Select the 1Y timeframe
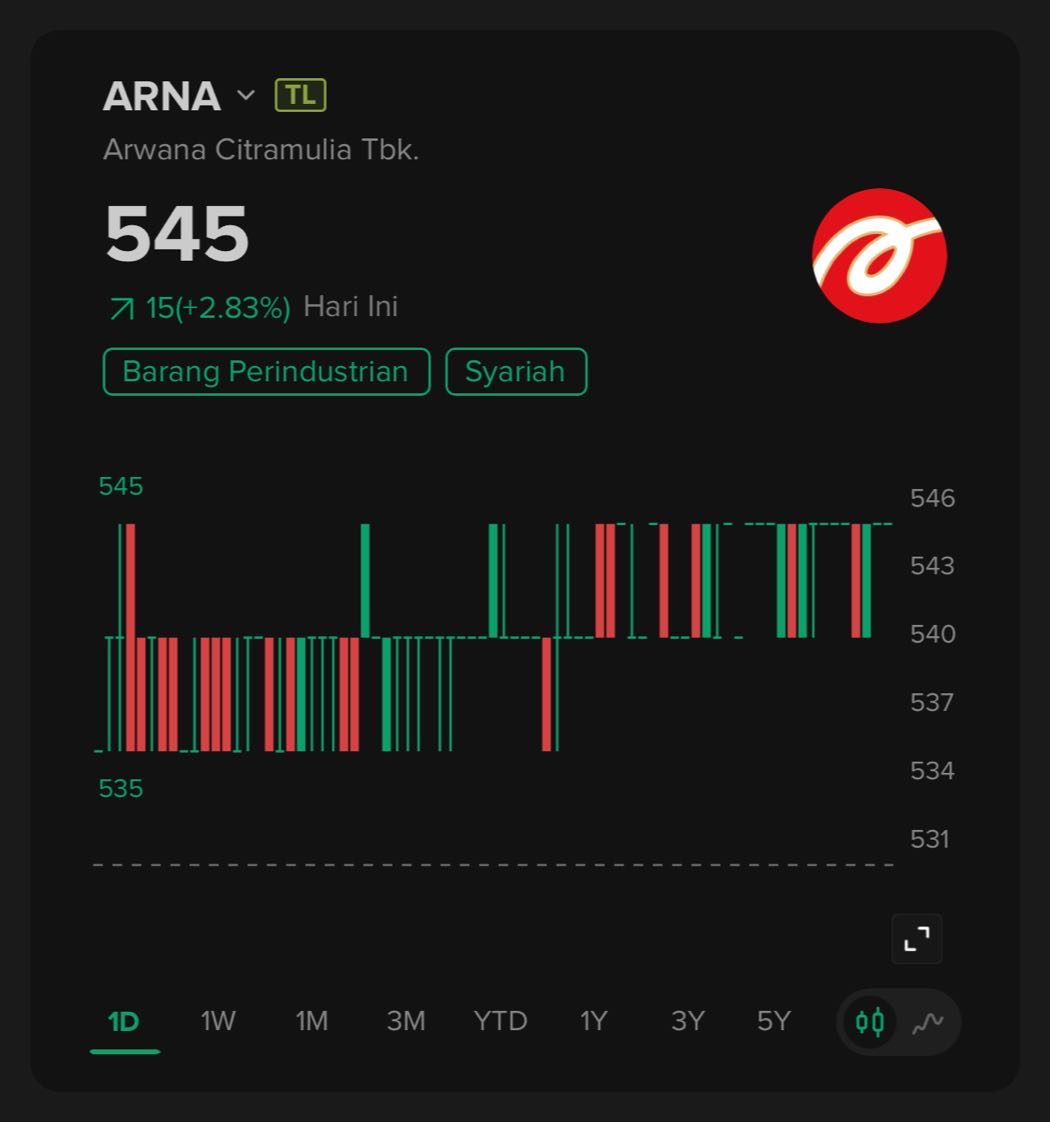1050x1122 pixels. (x=593, y=1022)
